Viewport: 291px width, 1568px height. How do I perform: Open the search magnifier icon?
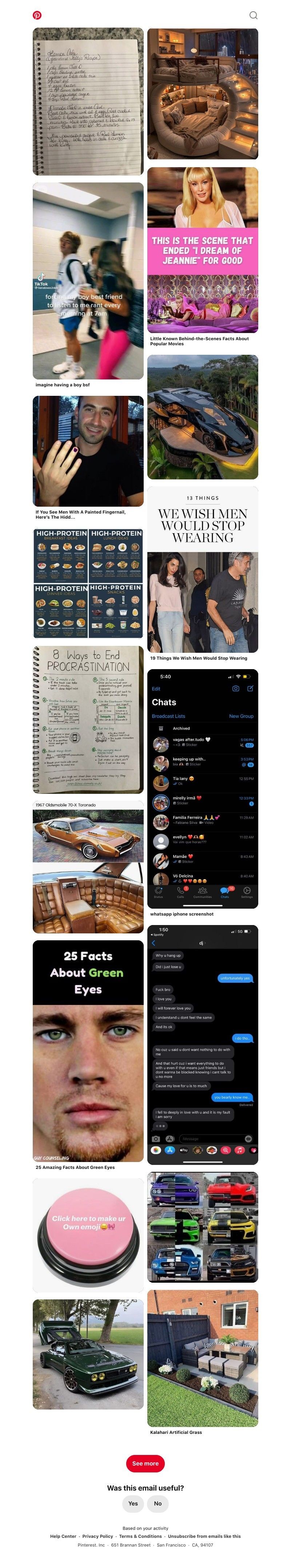click(253, 15)
